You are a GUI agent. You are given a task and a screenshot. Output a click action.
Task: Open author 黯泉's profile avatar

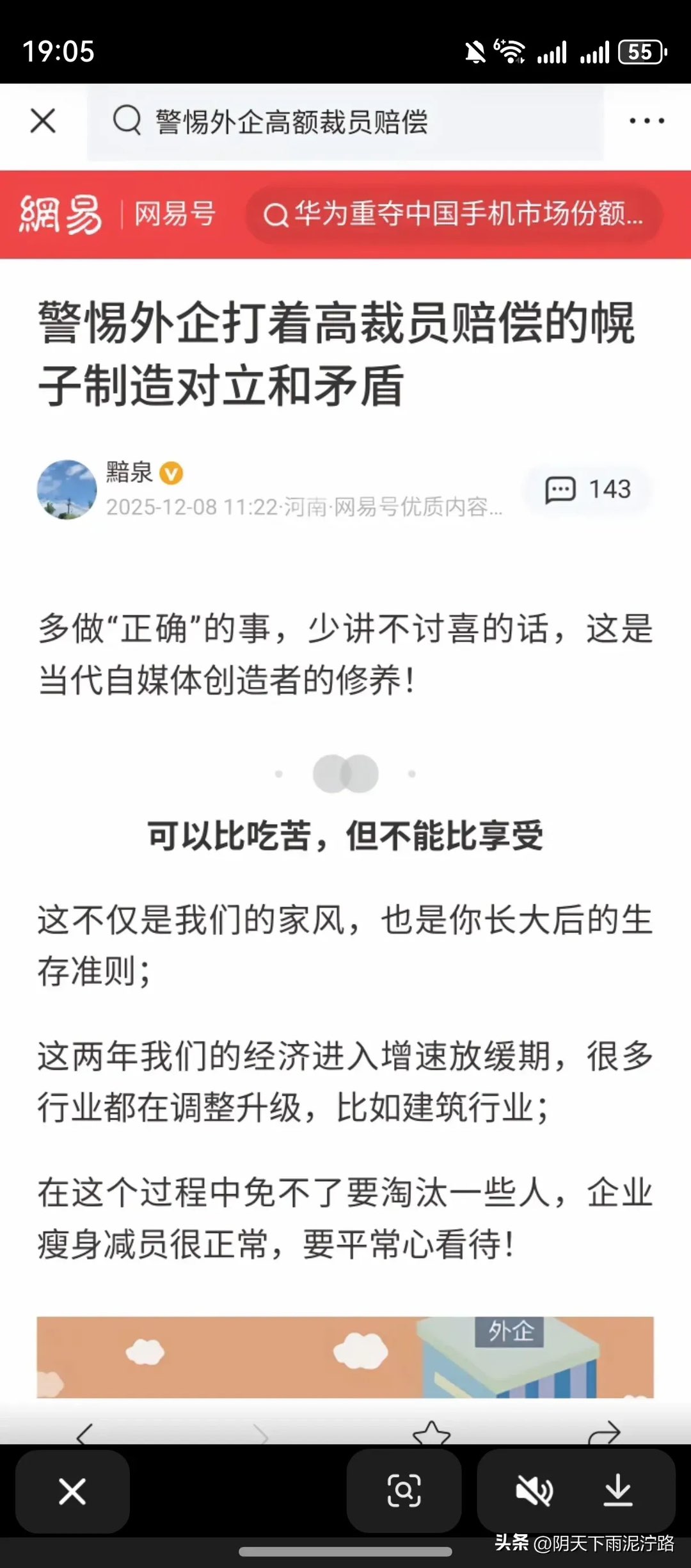(67, 490)
